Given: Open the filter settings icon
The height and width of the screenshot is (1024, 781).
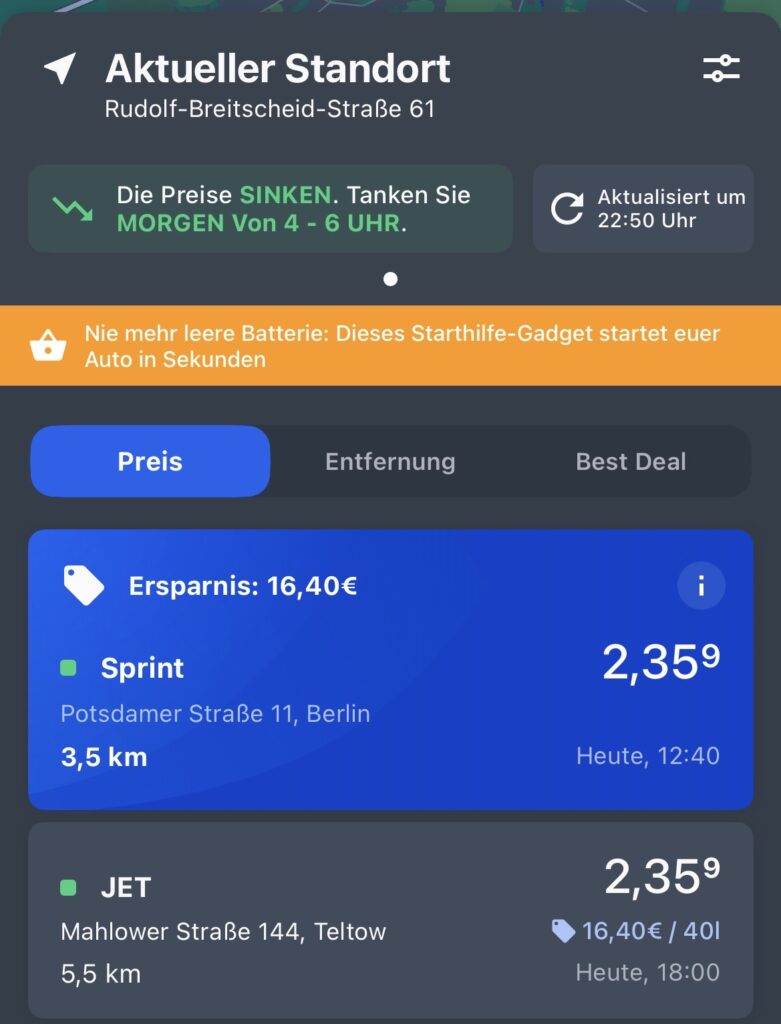Looking at the screenshot, I should pos(721,69).
